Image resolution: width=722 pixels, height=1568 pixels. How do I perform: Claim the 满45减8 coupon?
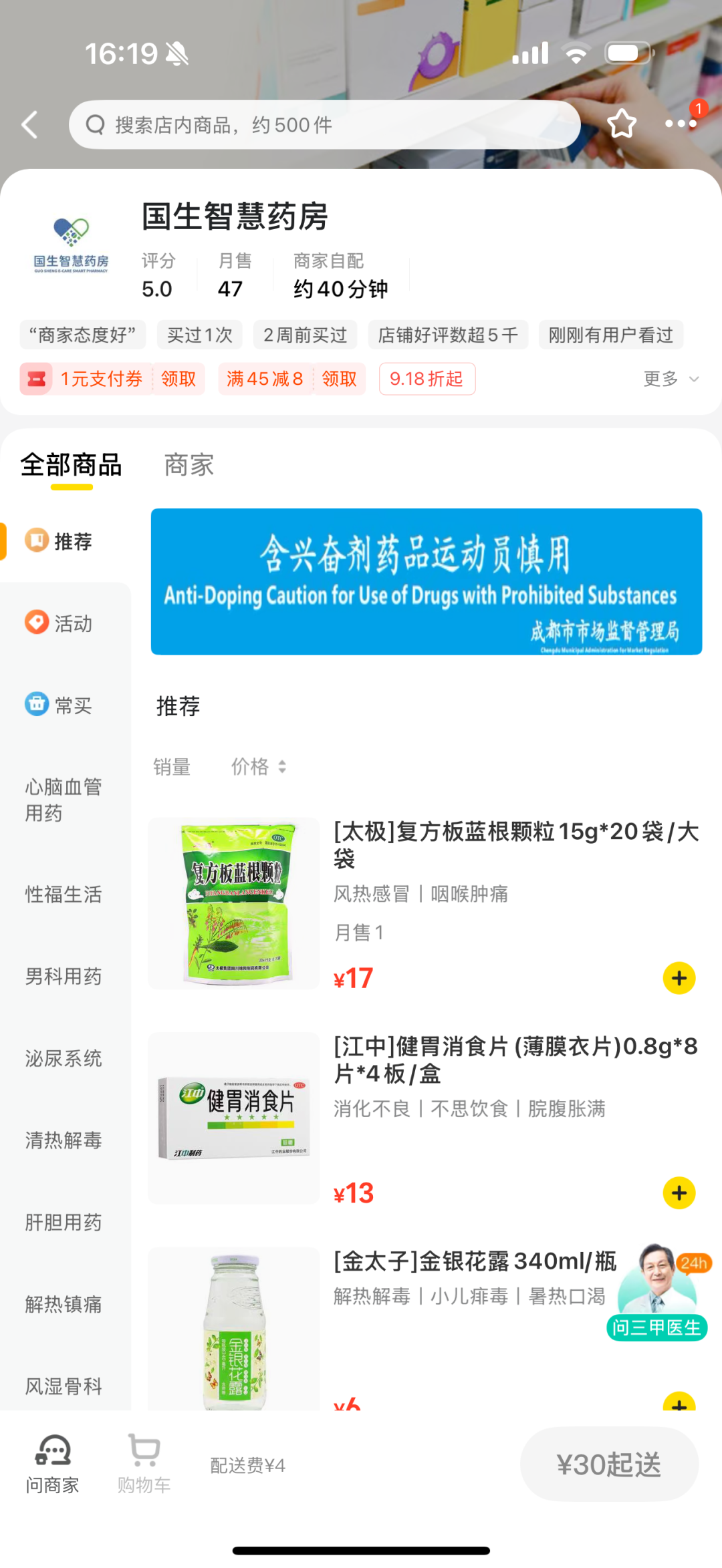pyautogui.click(x=339, y=379)
